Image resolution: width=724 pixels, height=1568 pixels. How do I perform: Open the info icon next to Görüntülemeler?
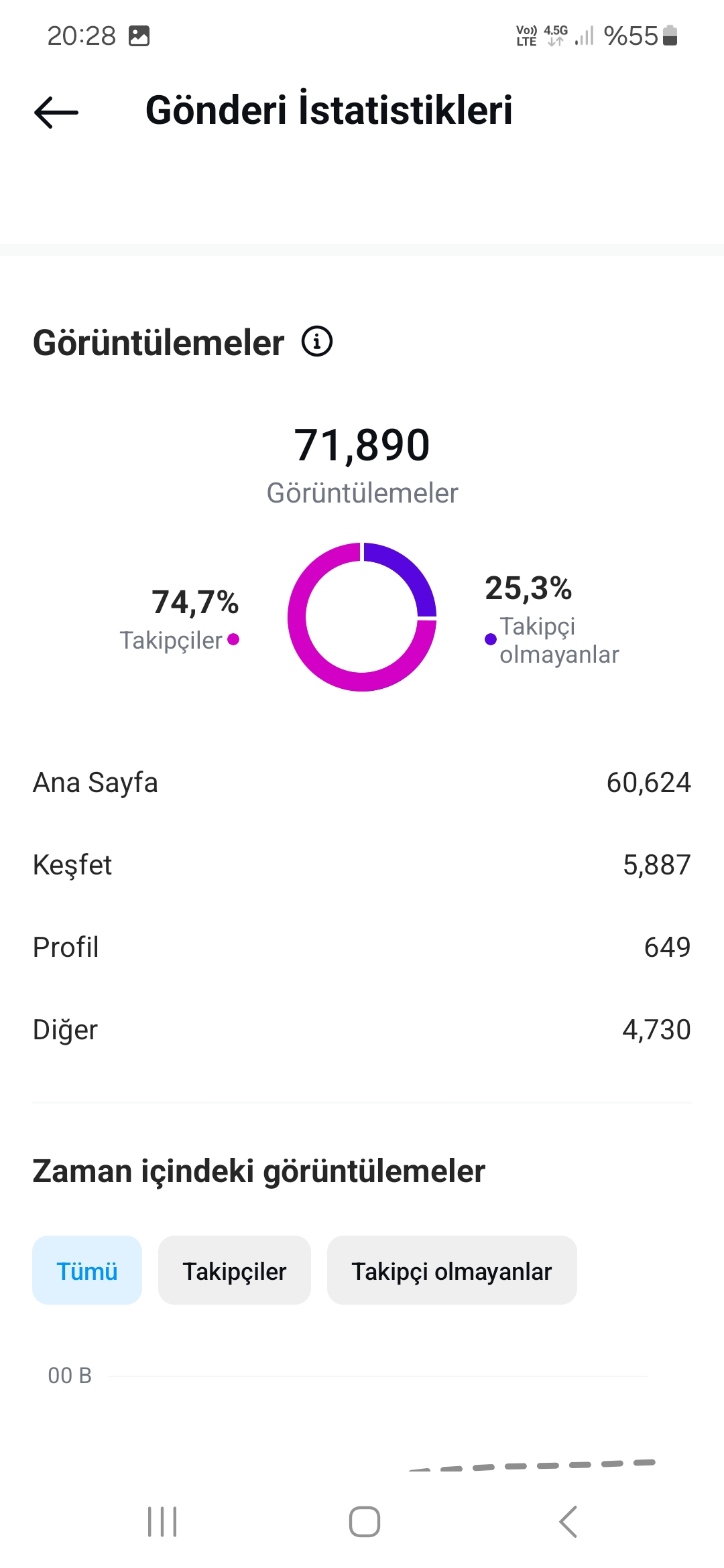tap(317, 342)
